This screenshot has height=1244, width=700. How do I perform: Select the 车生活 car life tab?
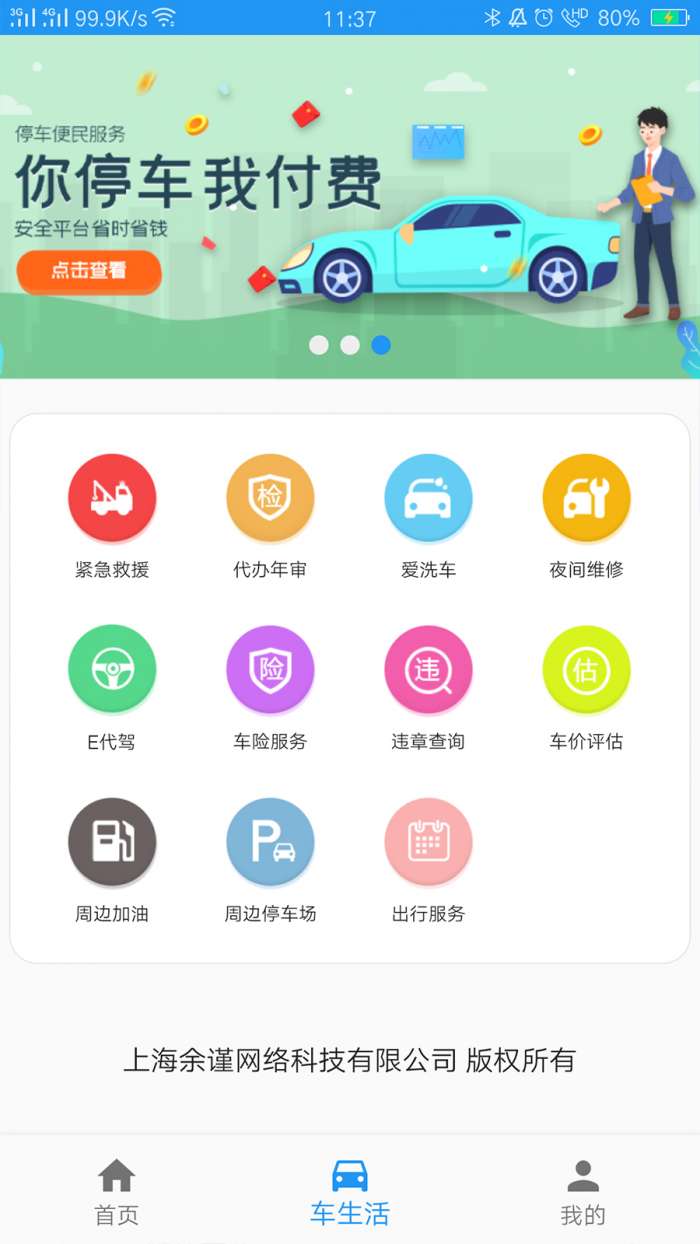350,1192
